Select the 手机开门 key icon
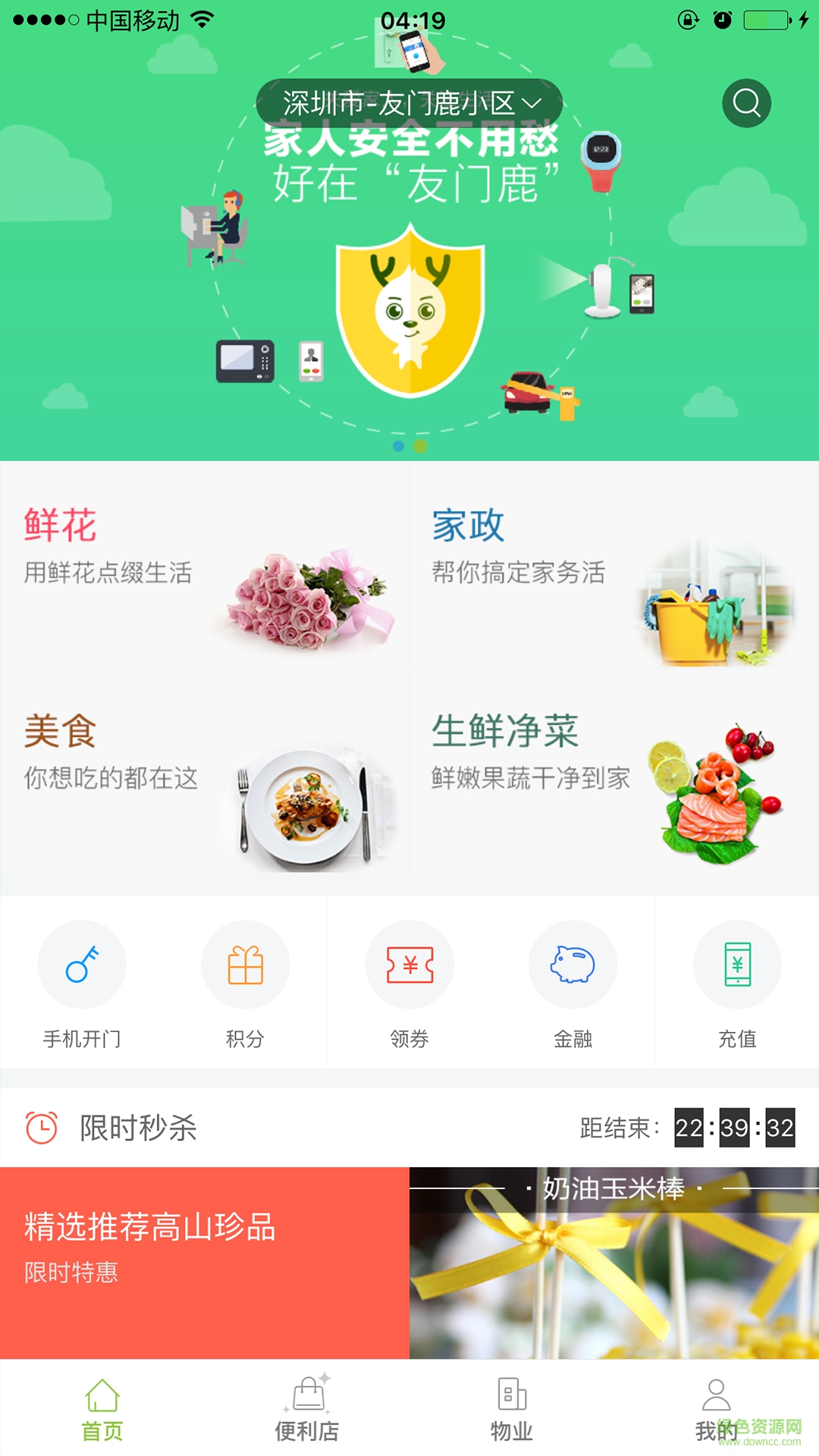Screen dimensions: 819x1456 (x=82, y=965)
